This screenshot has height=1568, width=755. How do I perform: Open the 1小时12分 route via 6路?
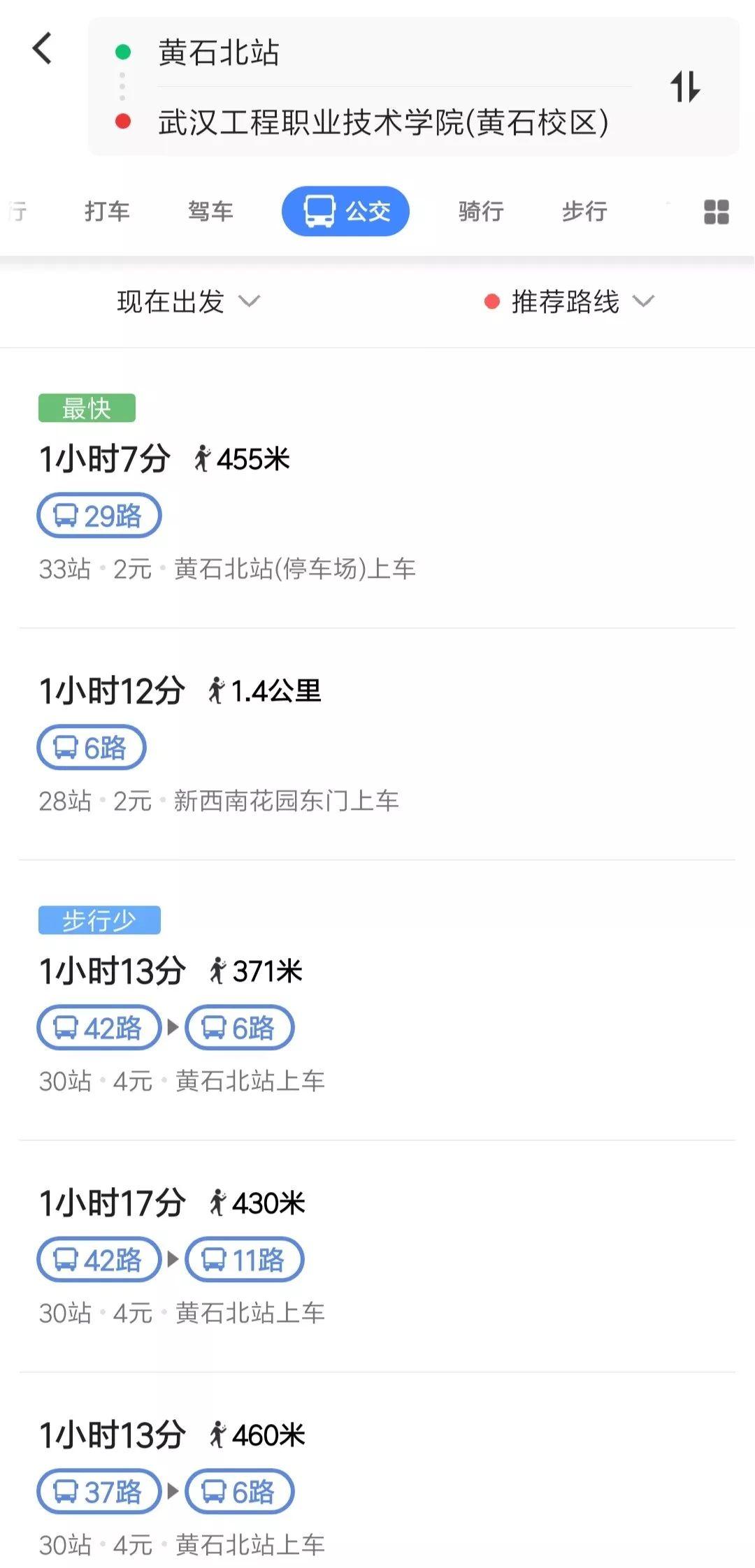pos(377,744)
